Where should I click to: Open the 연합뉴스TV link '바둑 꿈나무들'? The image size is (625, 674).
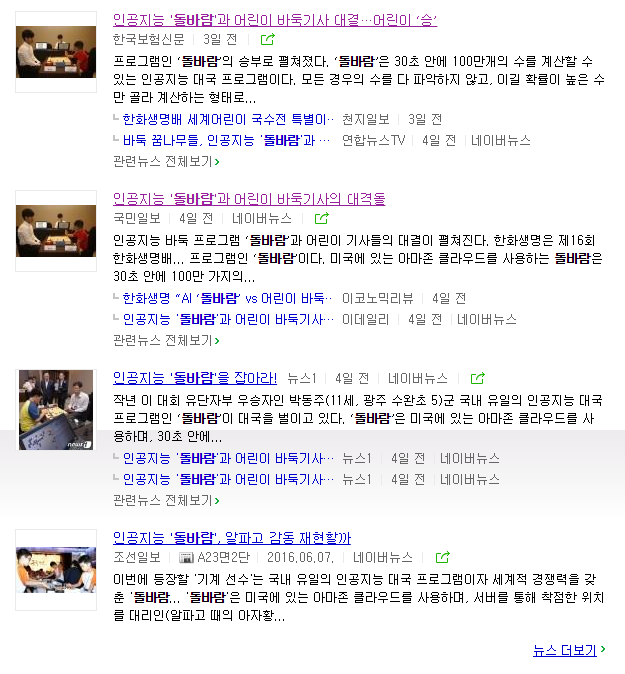point(226,140)
